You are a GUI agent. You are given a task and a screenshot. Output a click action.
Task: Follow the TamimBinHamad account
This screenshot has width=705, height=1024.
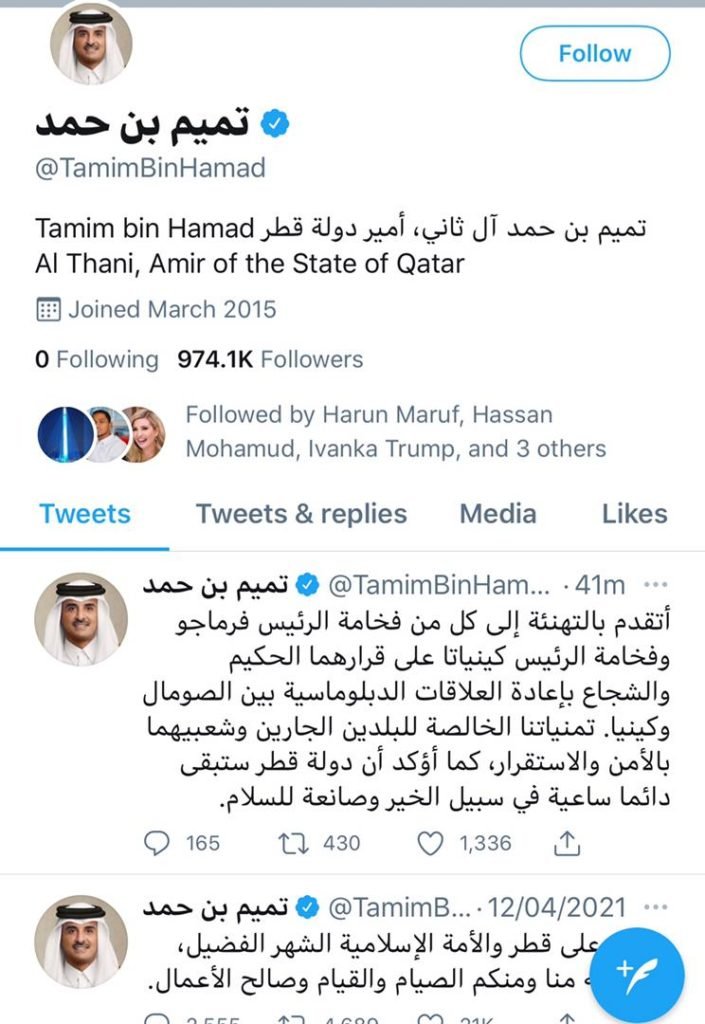tap(595, 53)
